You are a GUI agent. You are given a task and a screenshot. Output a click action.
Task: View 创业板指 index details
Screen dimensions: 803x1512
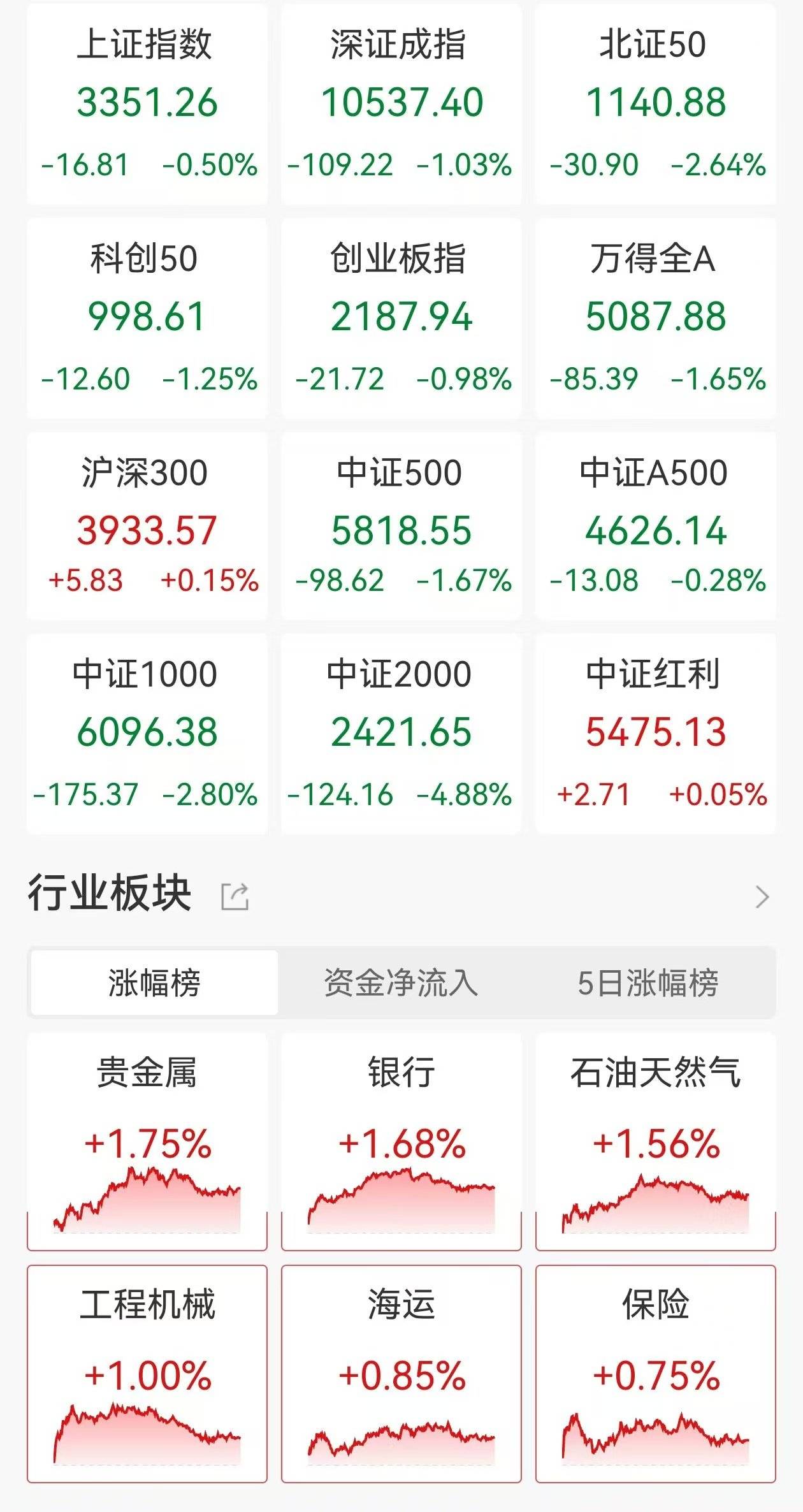[401, 317]
